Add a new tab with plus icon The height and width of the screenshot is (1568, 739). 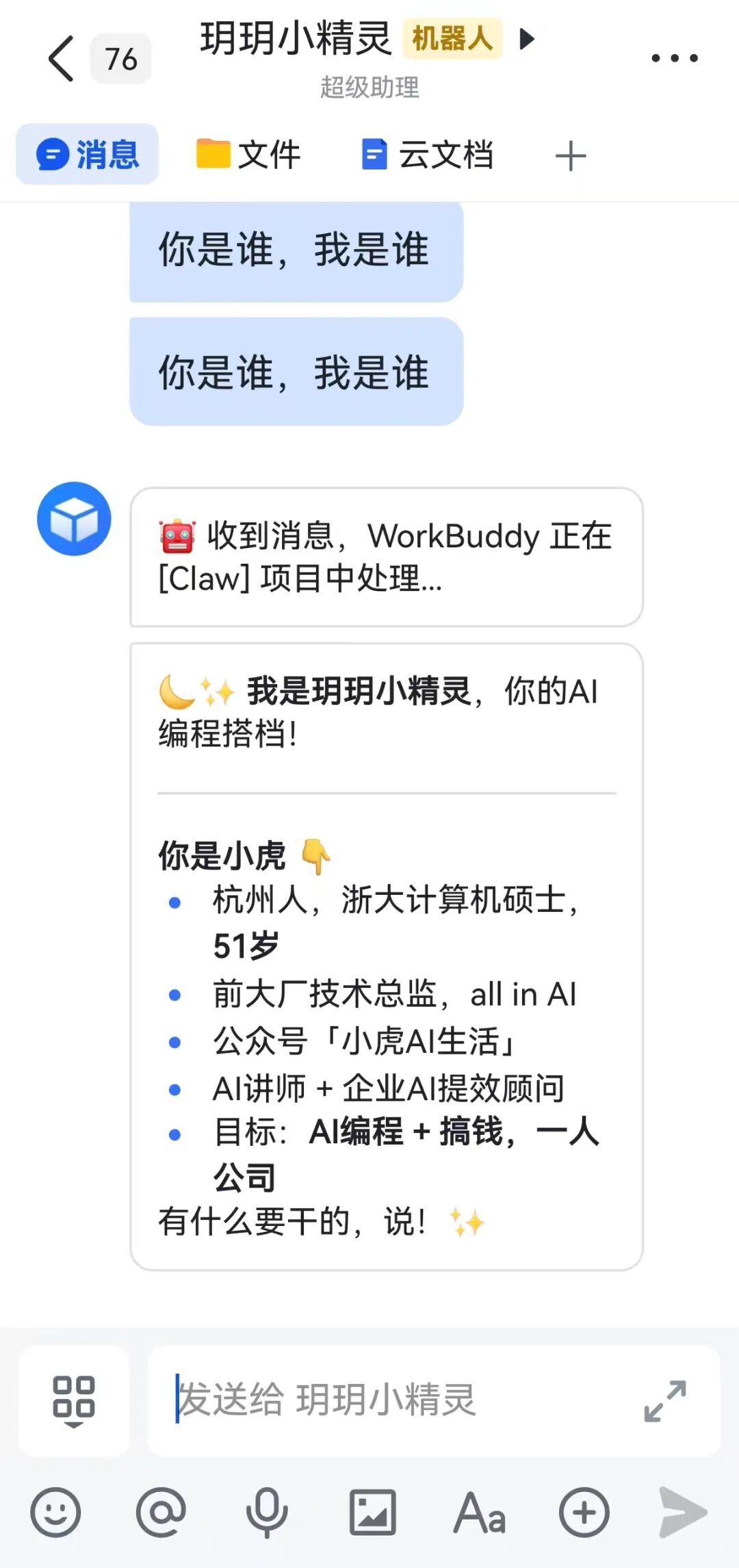coord(570,156)
